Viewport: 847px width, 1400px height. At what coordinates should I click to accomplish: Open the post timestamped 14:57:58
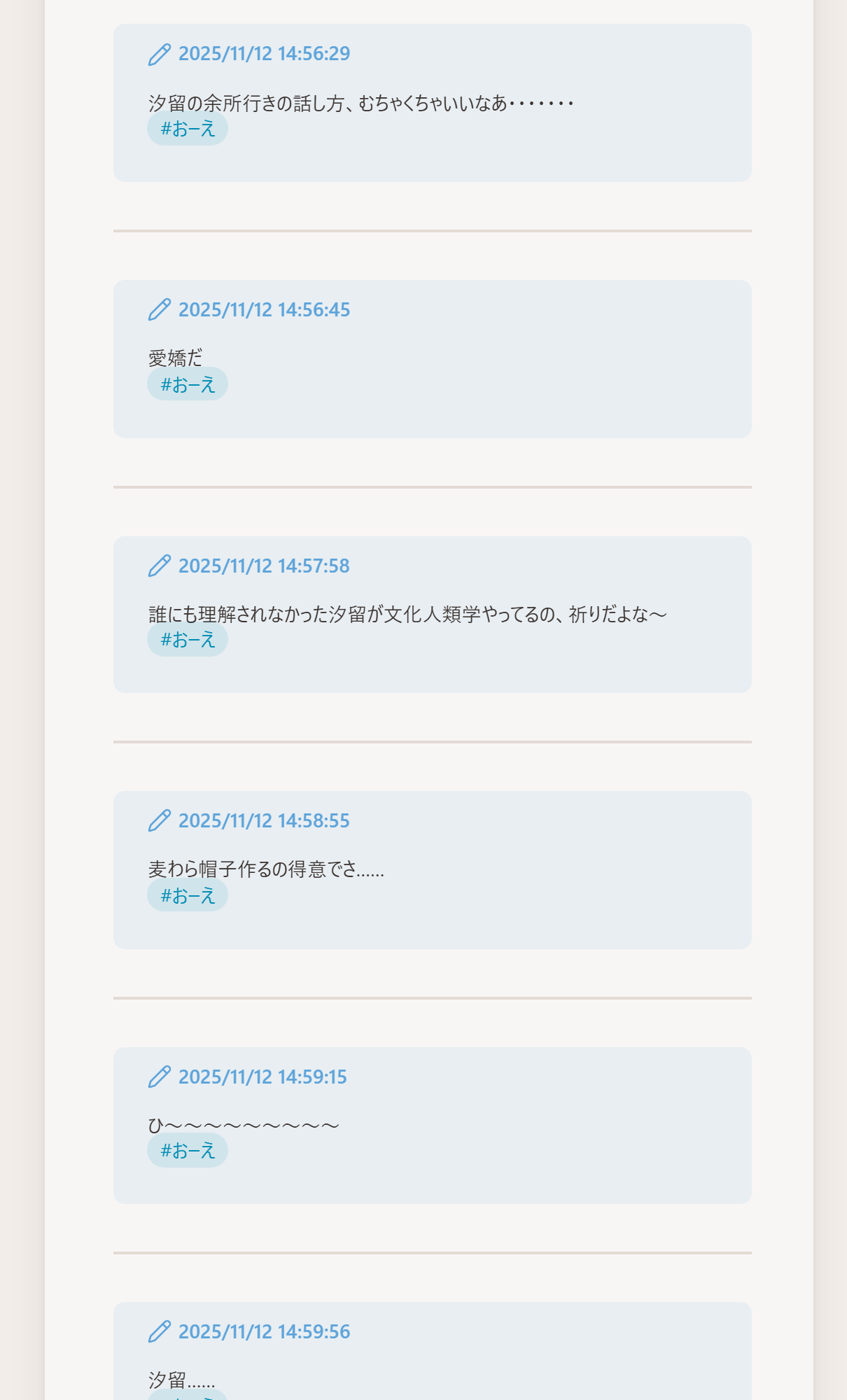264,566
